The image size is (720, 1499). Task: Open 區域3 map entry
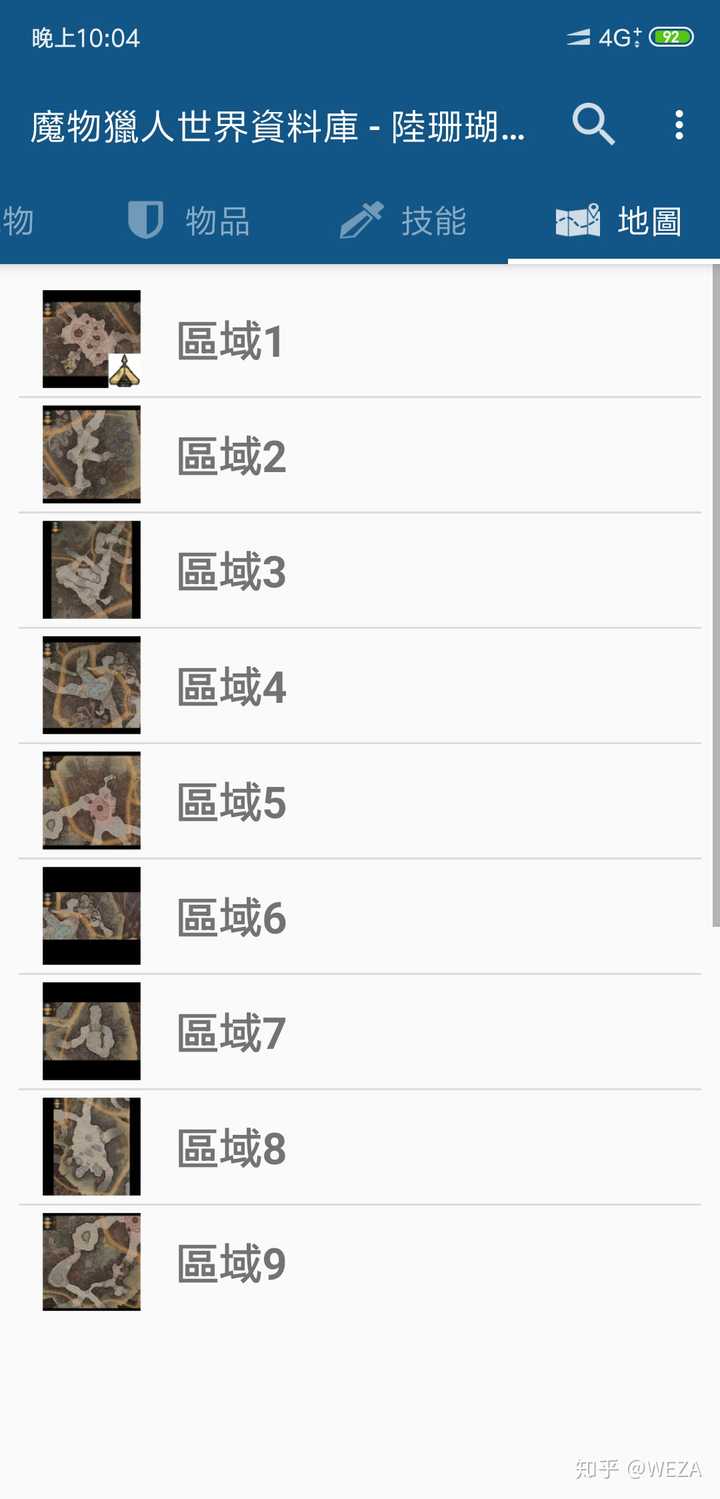point(360,570)
